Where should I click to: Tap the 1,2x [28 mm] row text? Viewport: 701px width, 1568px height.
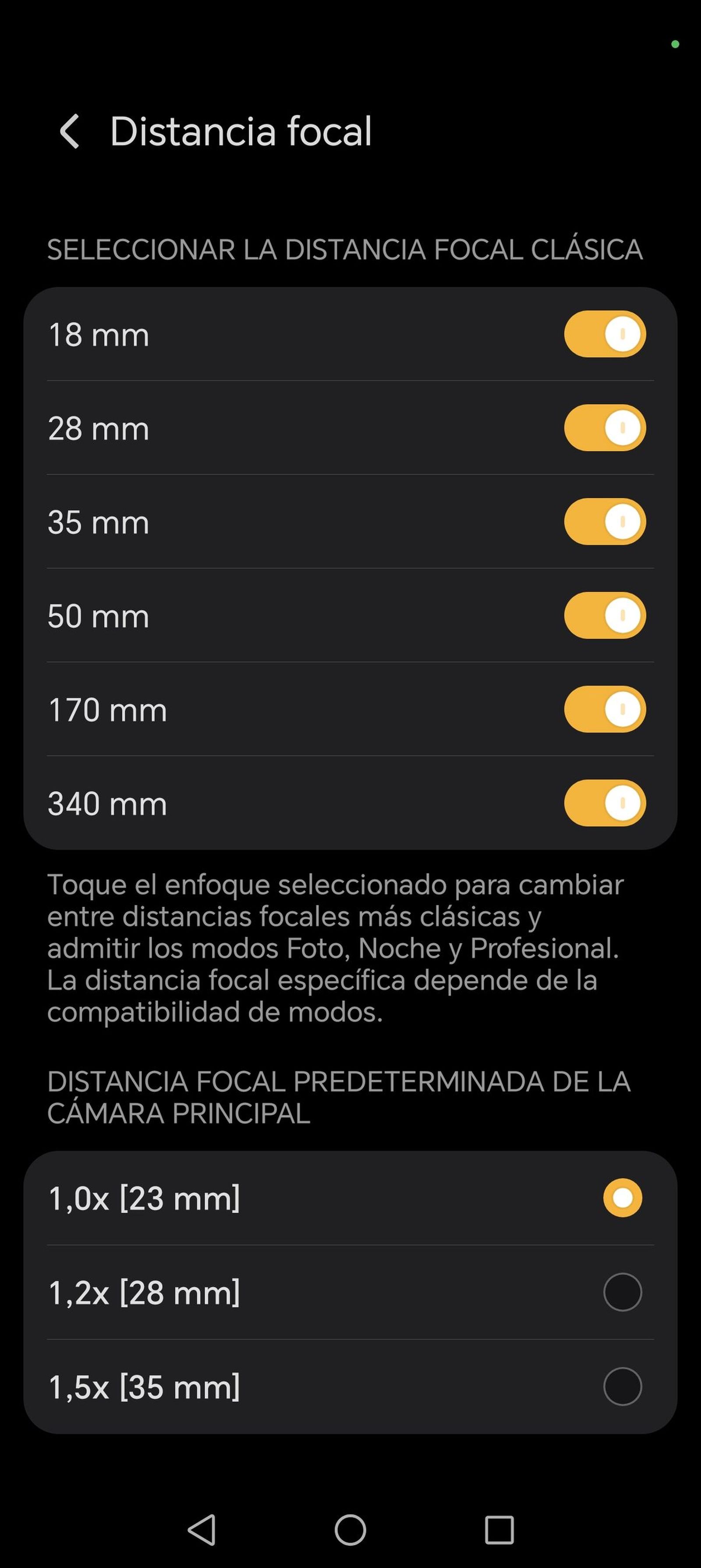[145, 1291]
